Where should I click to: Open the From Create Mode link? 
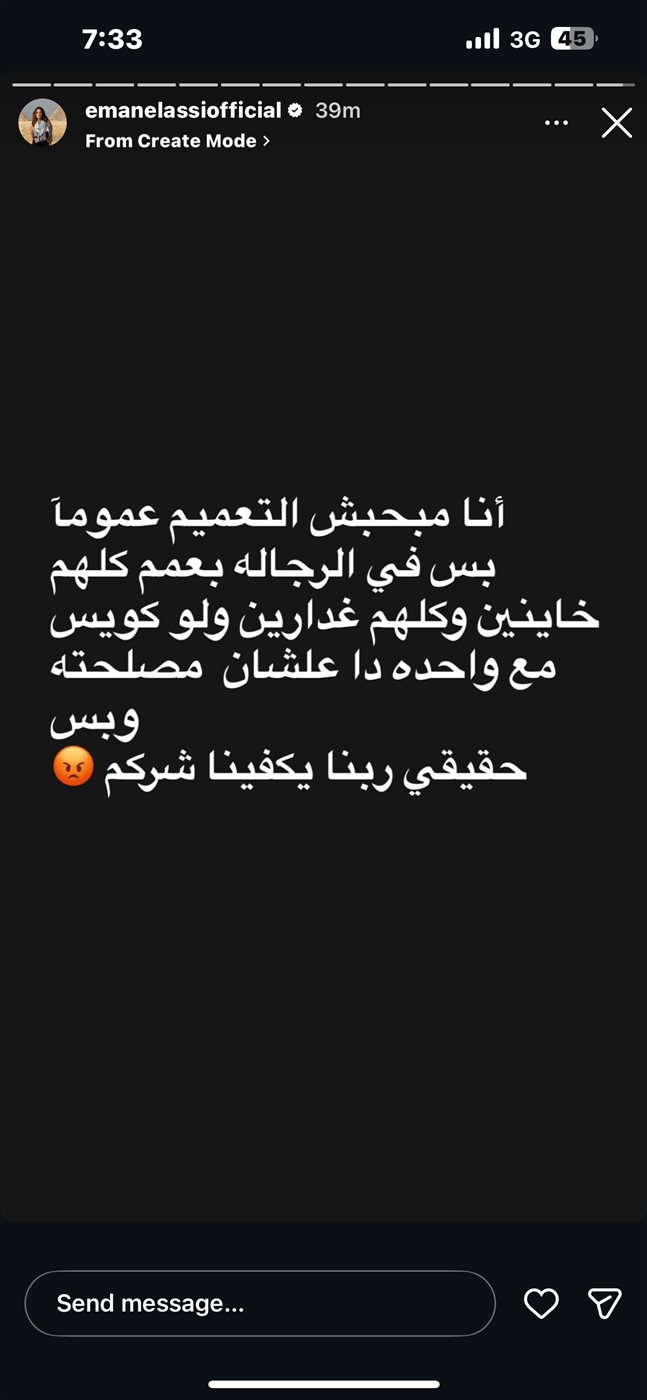tap(177, 141)
